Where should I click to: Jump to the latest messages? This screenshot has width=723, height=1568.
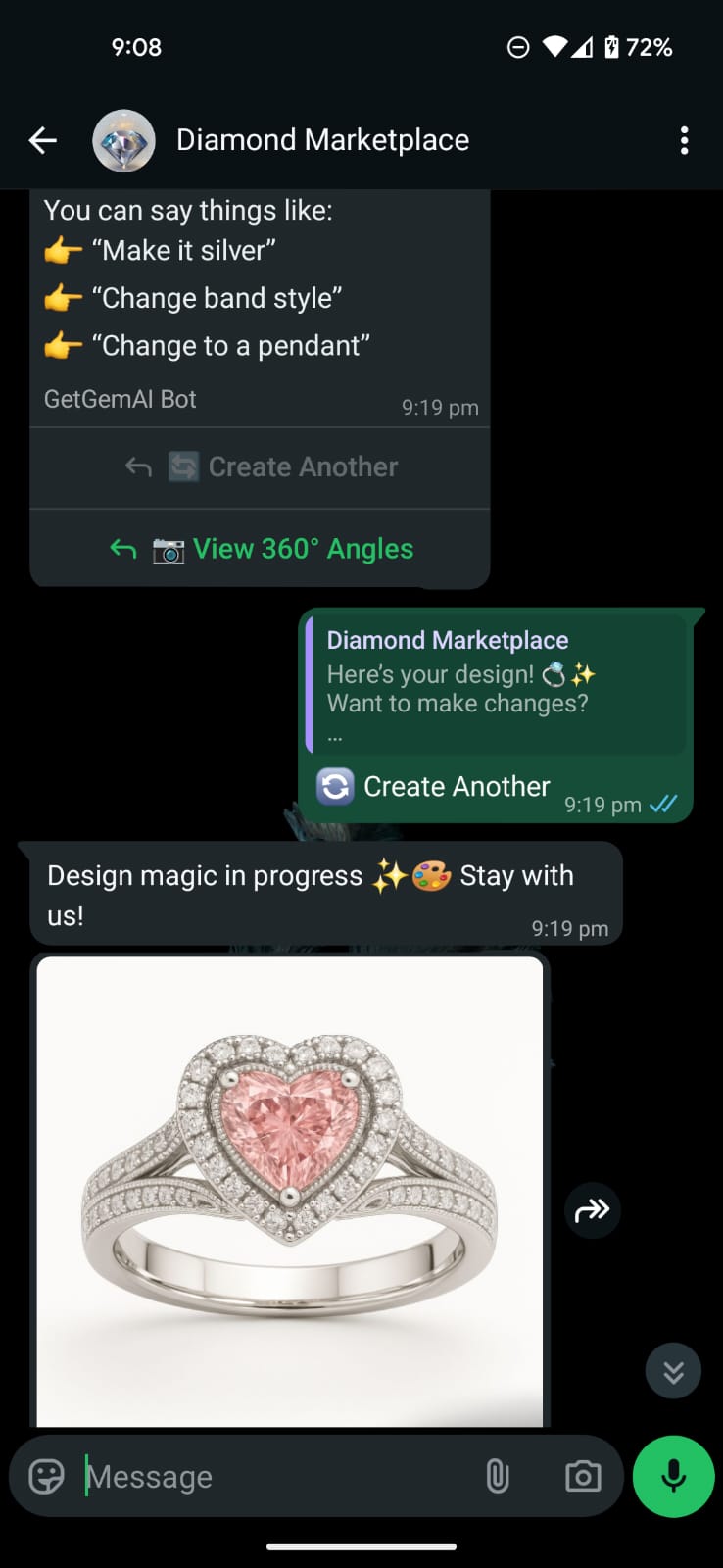673,1370
